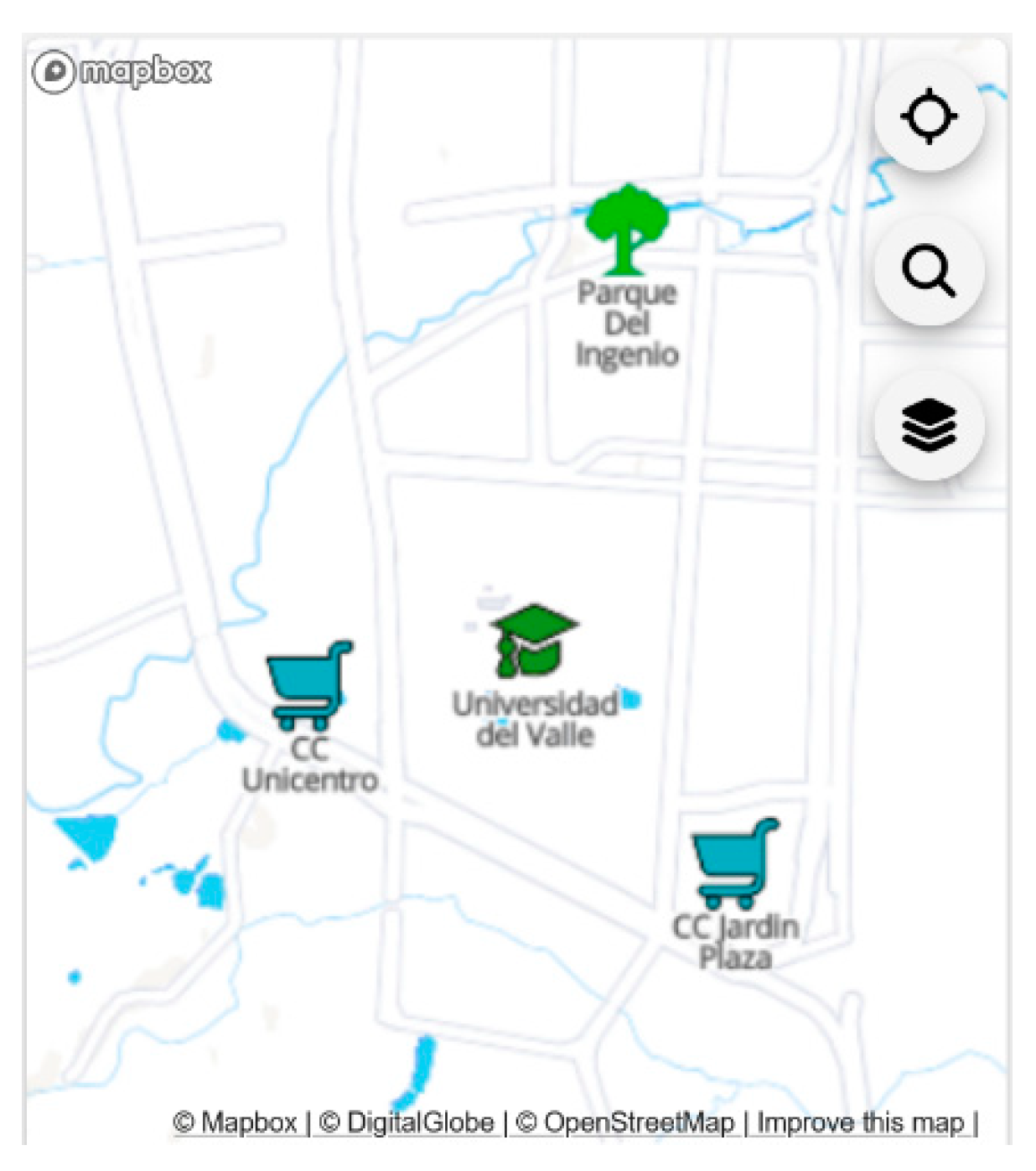The width and height of the screenshot is (1036, 1171).
Task: Open the map layers selector
Action: 929,425
